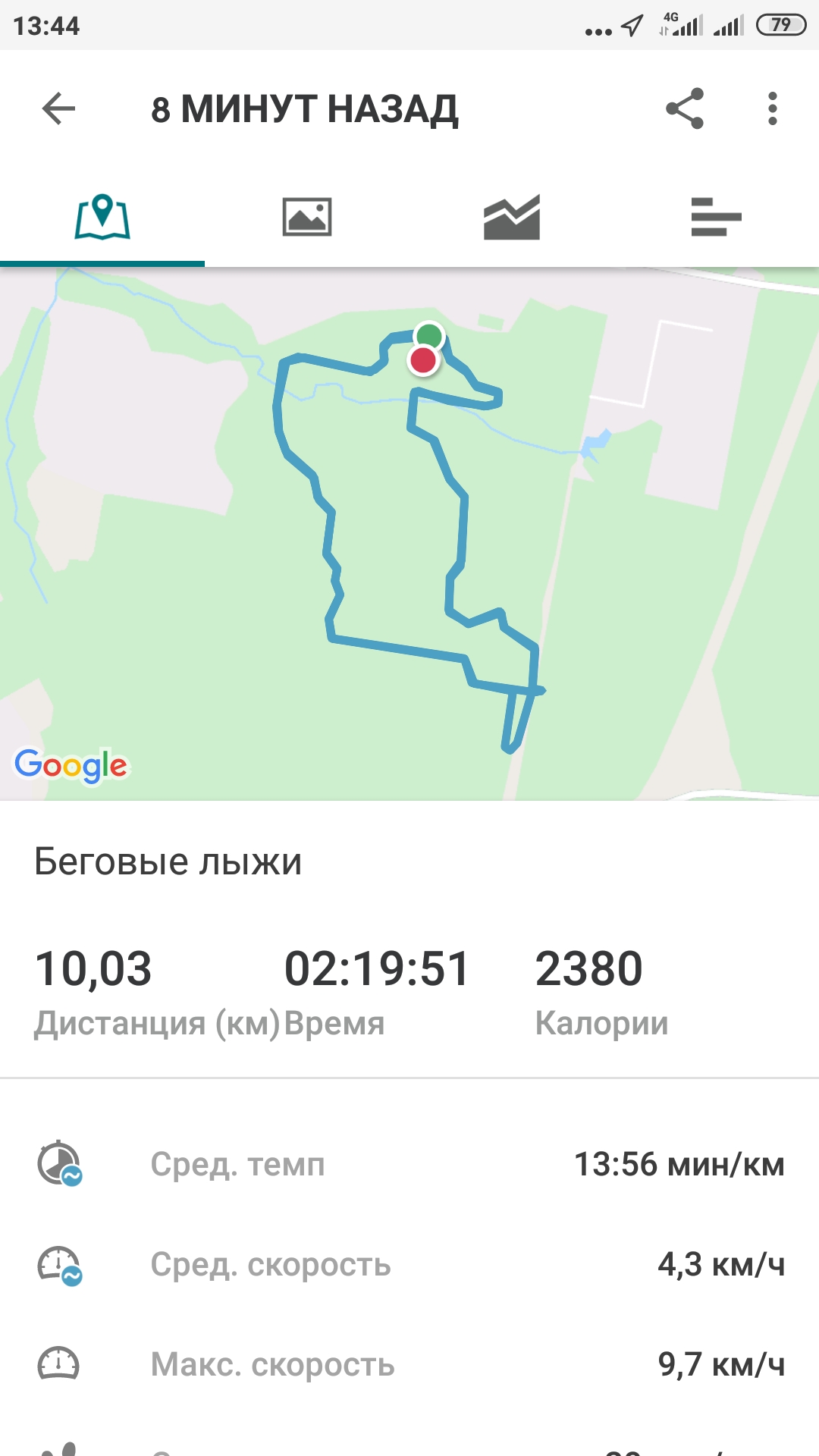Open the three-dot overflow menu

point(772,108)
